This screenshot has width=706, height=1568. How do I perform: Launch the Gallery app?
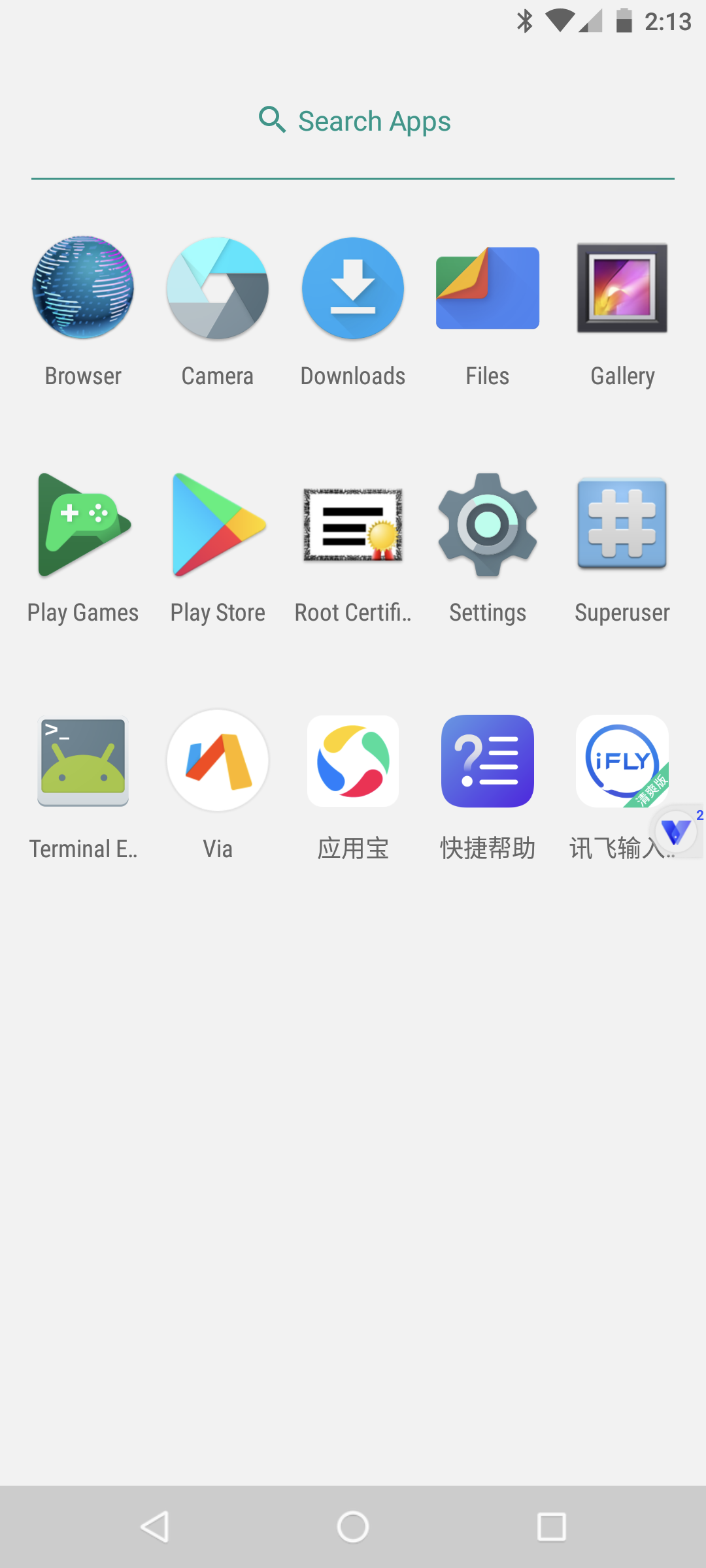pos(622,288)
